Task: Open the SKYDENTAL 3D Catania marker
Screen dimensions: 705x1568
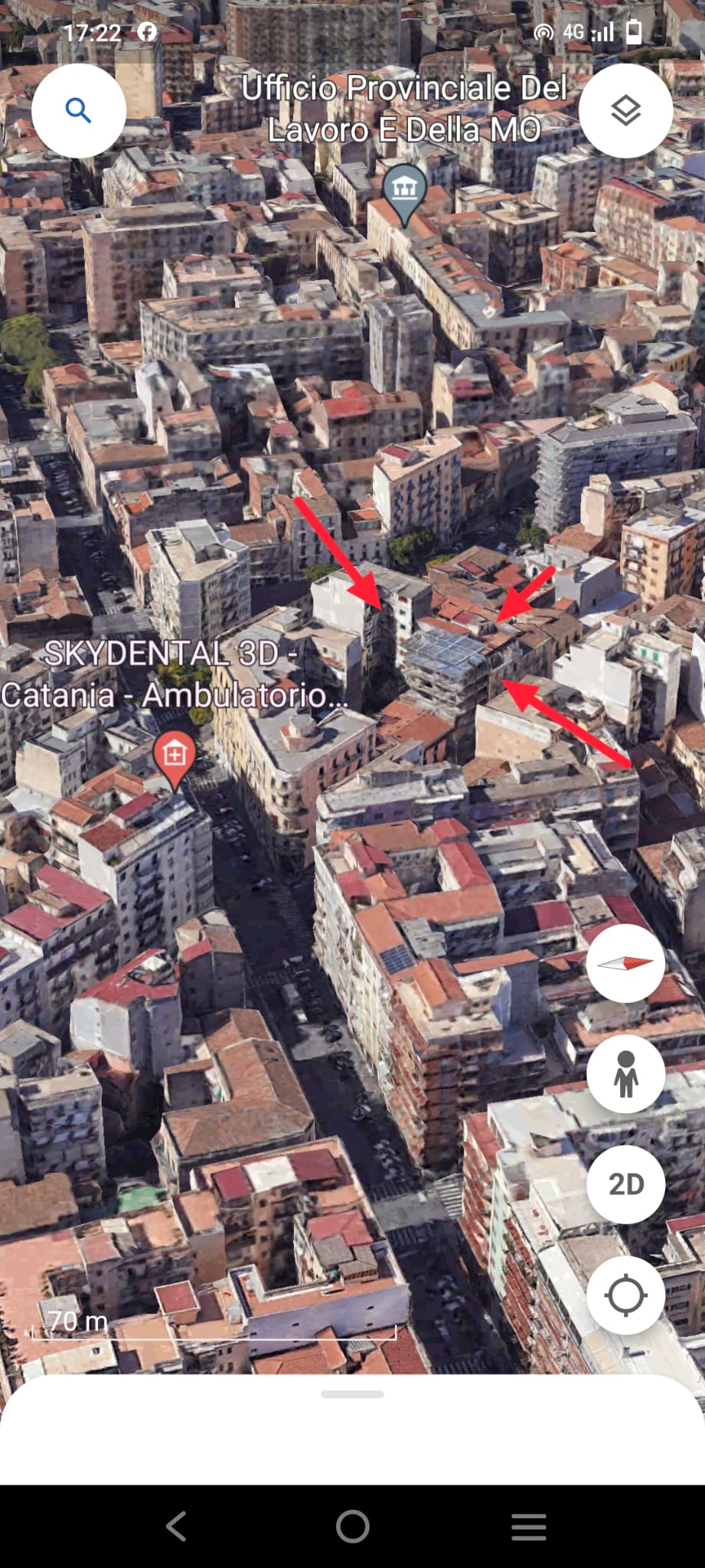Action: pyautogui.click(x=175, y=756)
